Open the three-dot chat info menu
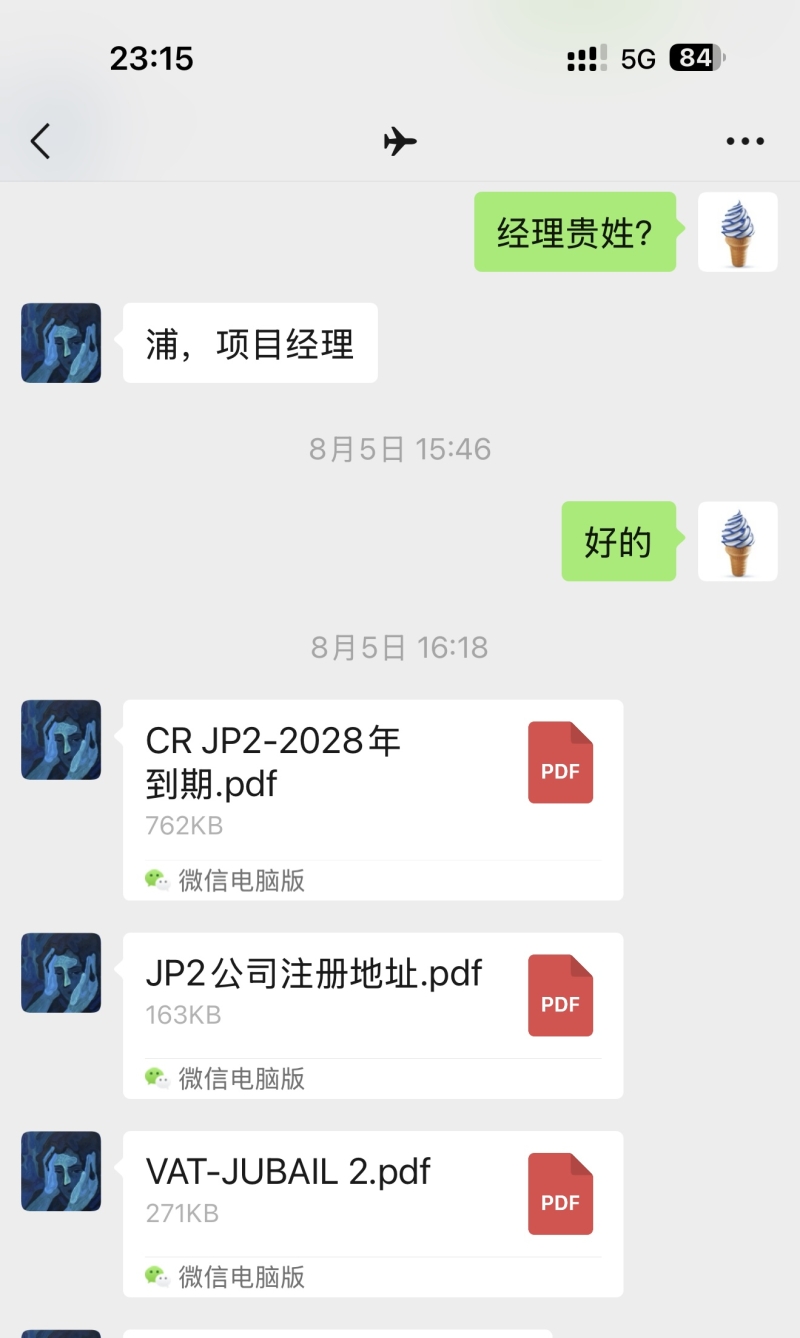This screenshot has height=1338, width=800. click(745, 141)
